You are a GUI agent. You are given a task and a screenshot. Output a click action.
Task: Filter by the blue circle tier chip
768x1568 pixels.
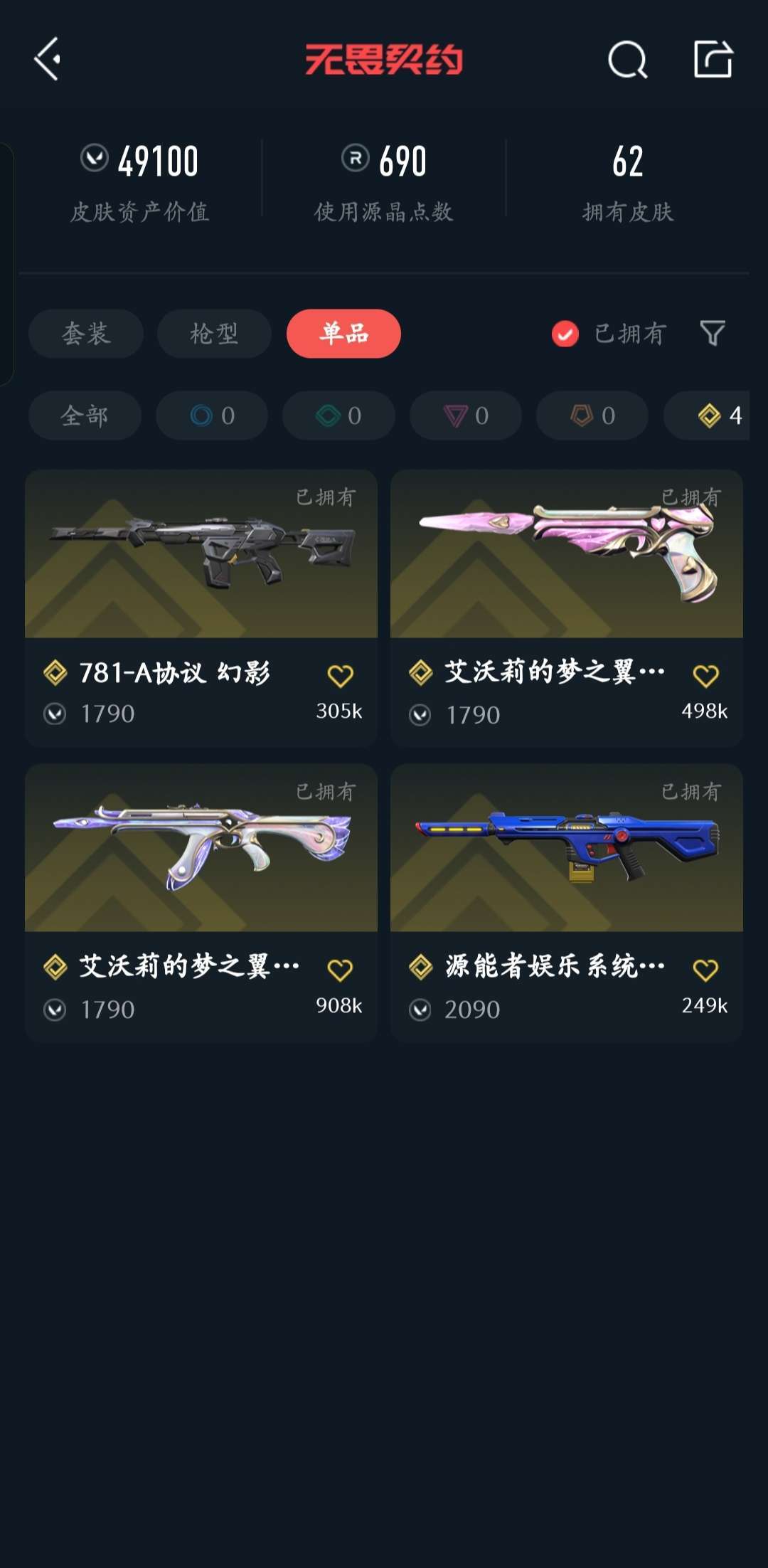212,415
